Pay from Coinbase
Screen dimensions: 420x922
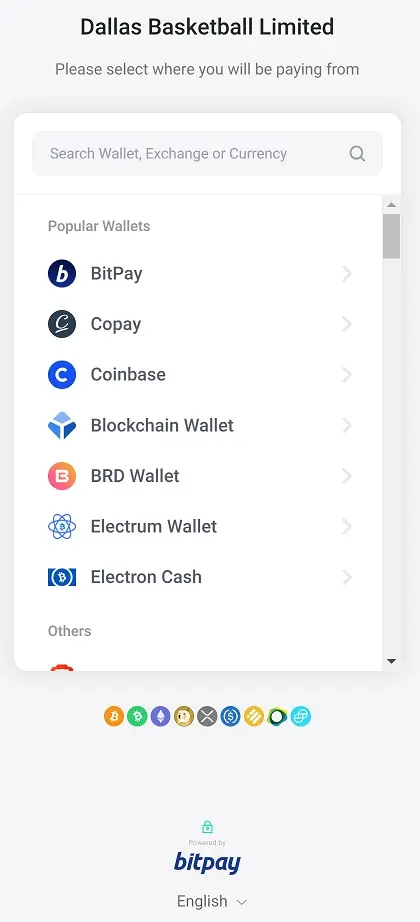(200, 375)
